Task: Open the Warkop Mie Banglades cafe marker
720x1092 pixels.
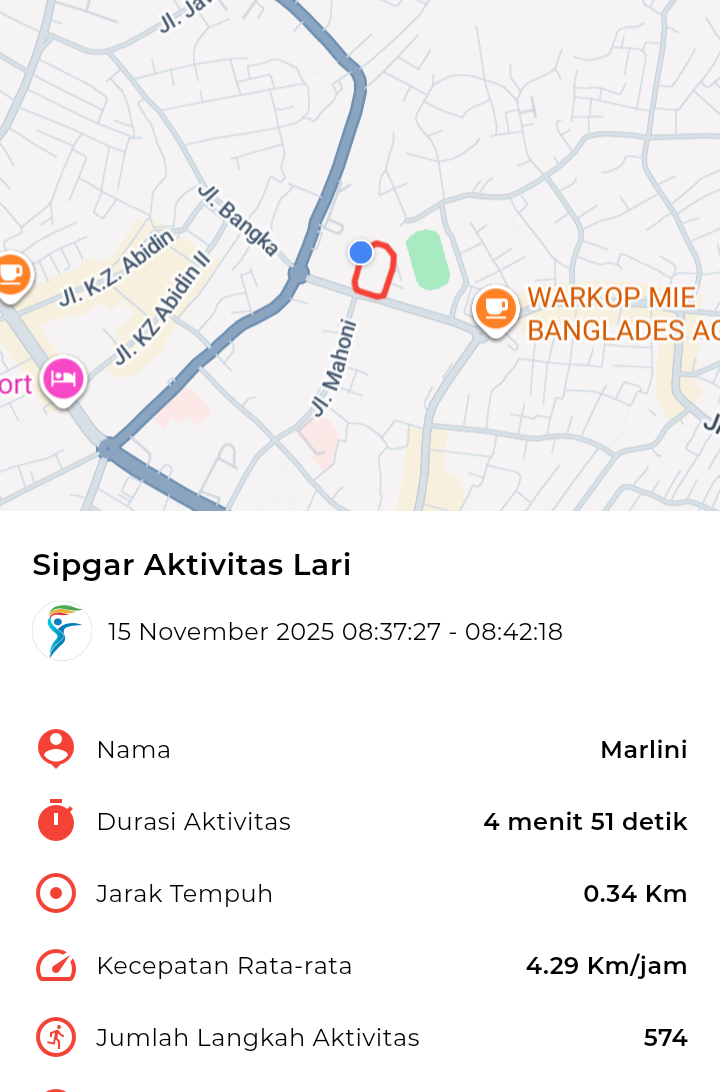Action: click(x=495, y=308)
